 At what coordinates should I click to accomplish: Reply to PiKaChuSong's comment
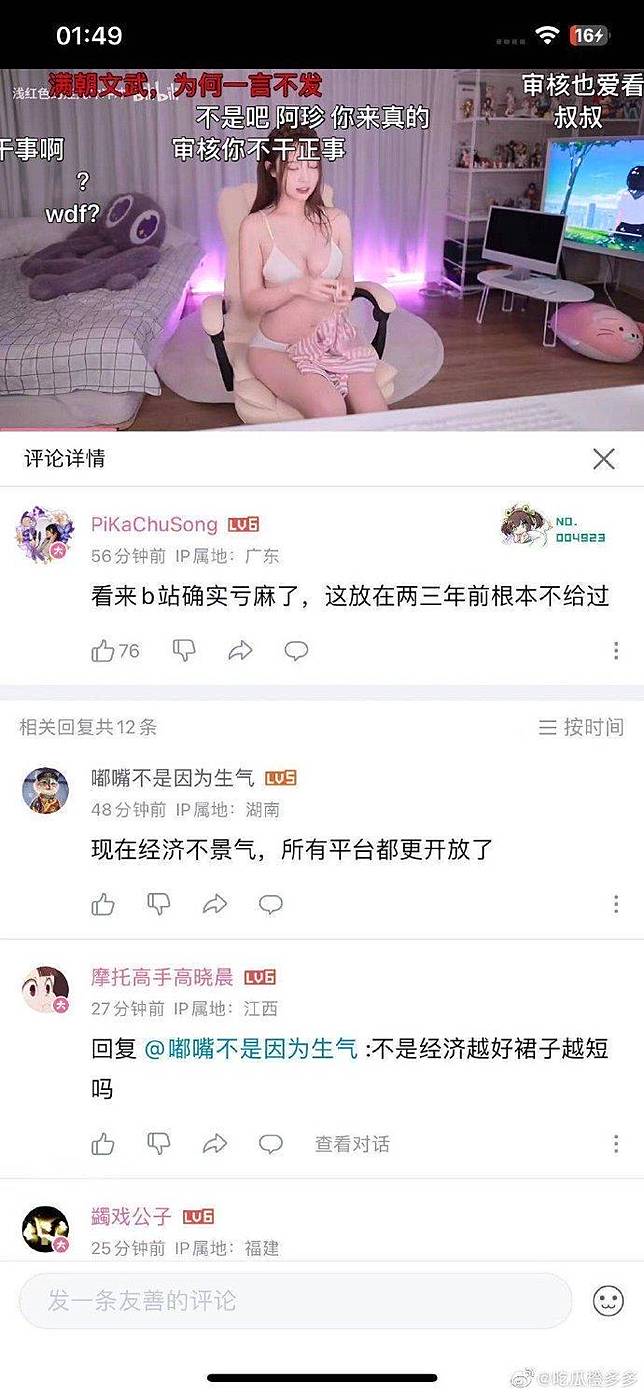[x=296, y=651]
